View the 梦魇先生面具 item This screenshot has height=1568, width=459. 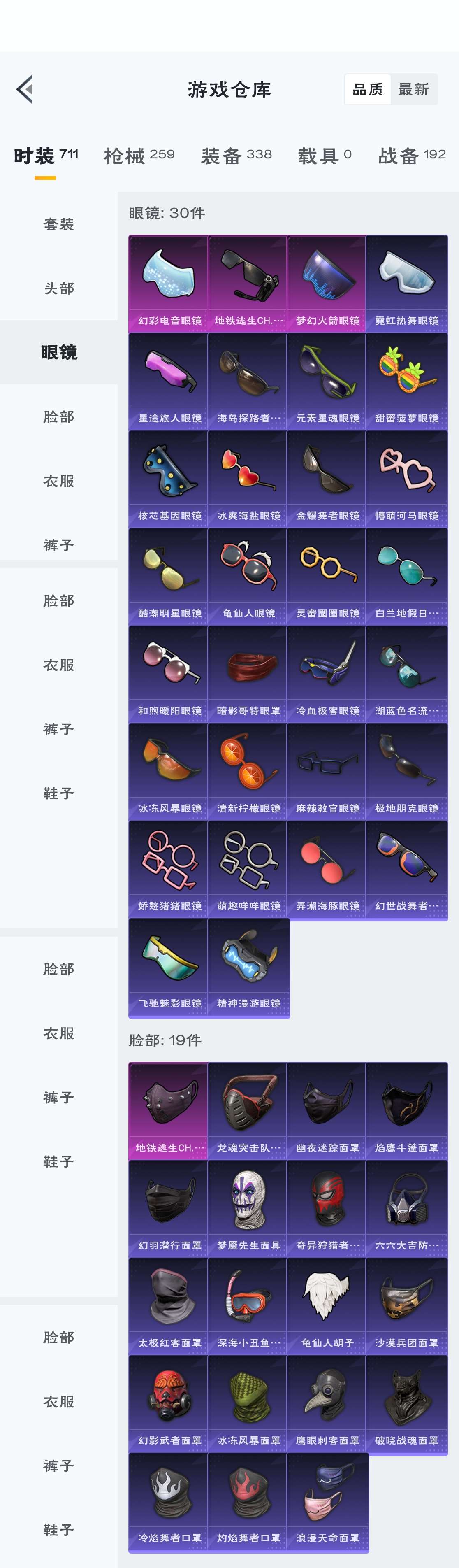[248, 1208]
